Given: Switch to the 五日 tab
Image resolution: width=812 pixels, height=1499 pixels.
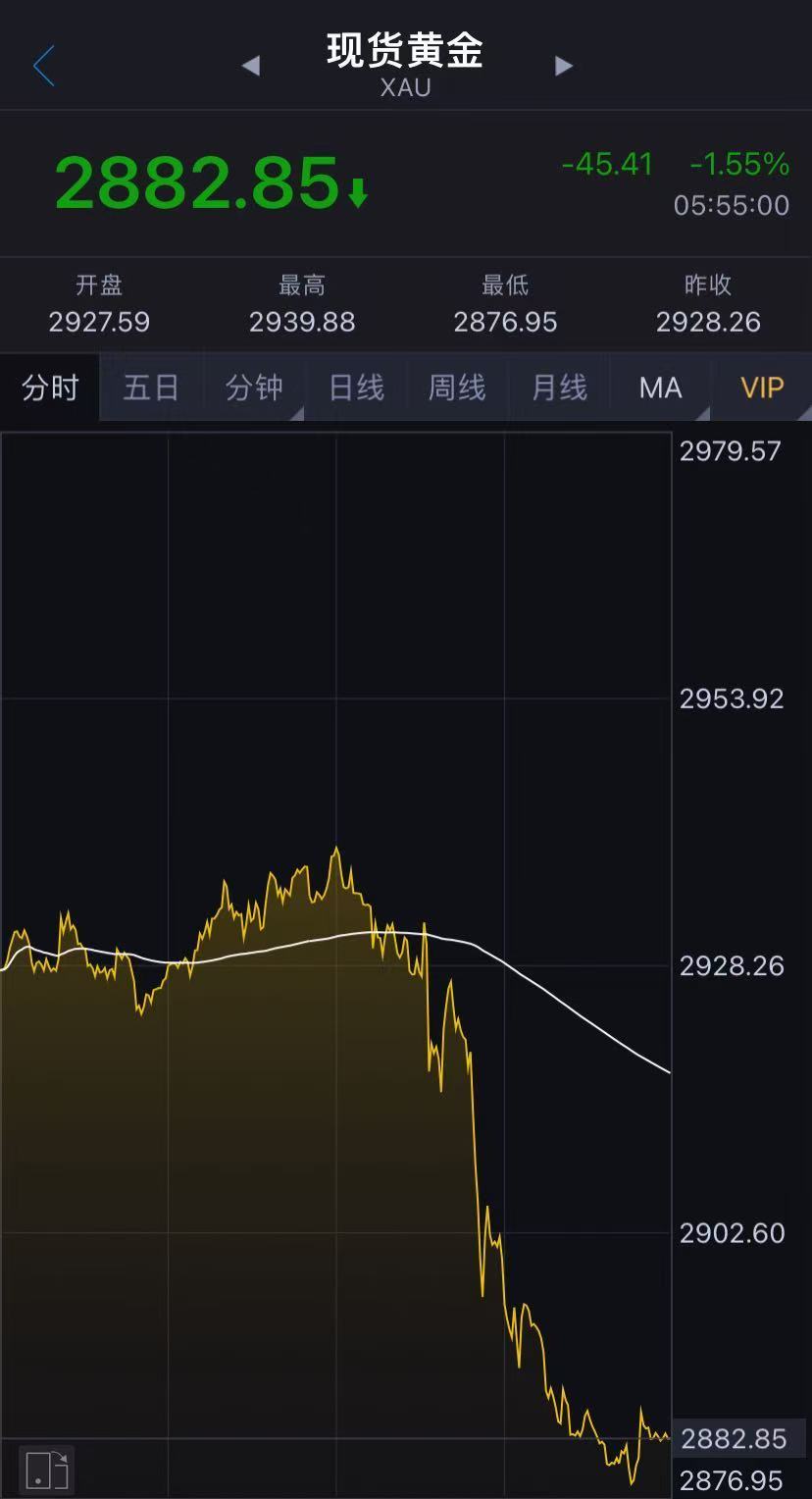Looking at the screenshot, I should click(x=151, y=388).
